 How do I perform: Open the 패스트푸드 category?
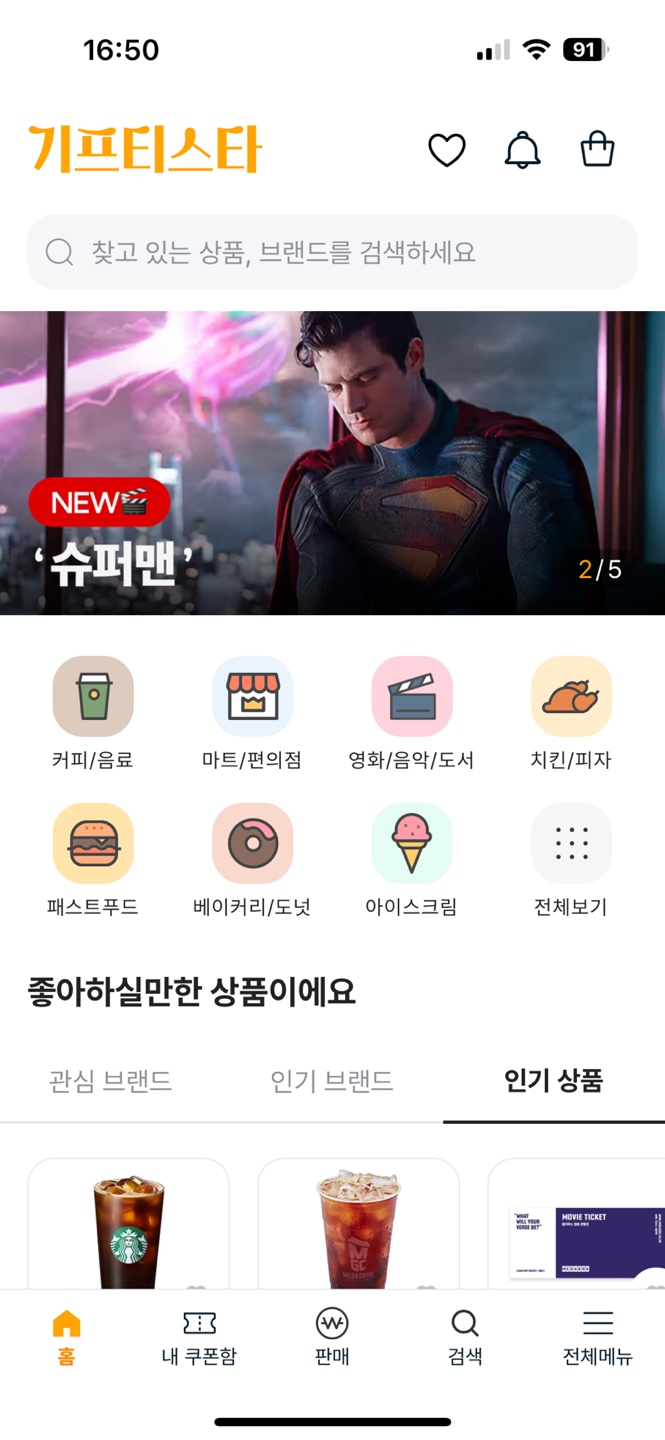93,859
